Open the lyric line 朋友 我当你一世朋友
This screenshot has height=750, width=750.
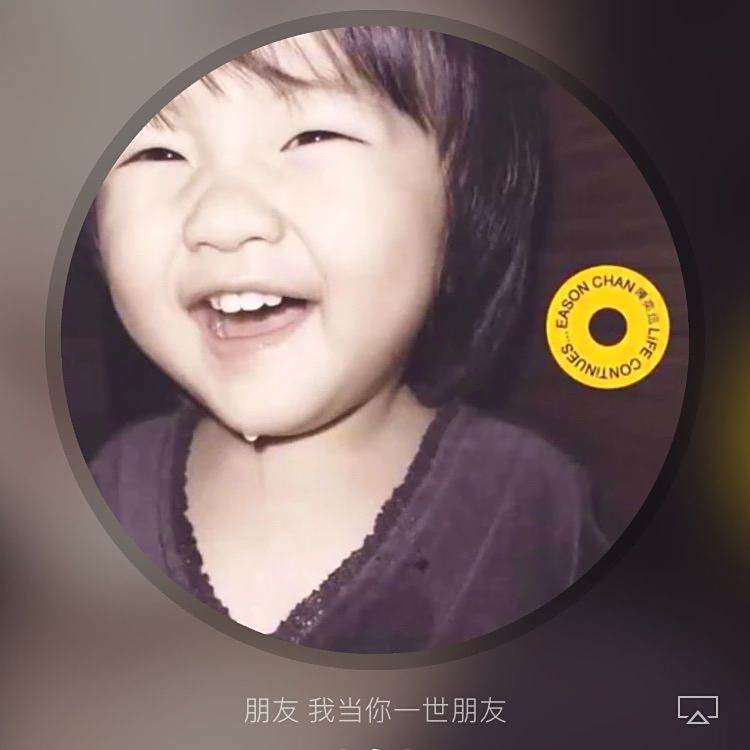click(375, 710)
